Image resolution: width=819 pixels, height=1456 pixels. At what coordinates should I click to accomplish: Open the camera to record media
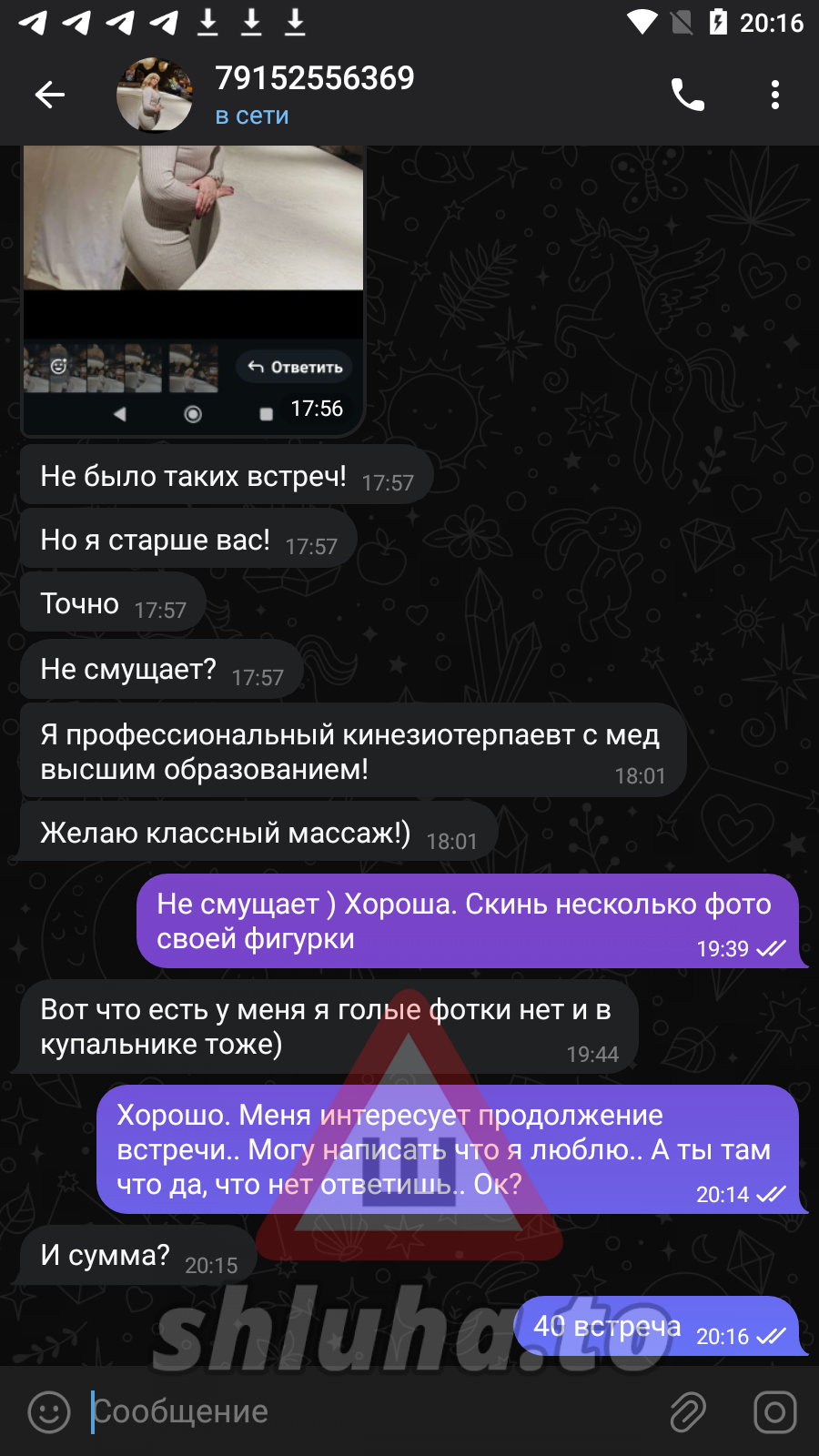point(774,1411)
